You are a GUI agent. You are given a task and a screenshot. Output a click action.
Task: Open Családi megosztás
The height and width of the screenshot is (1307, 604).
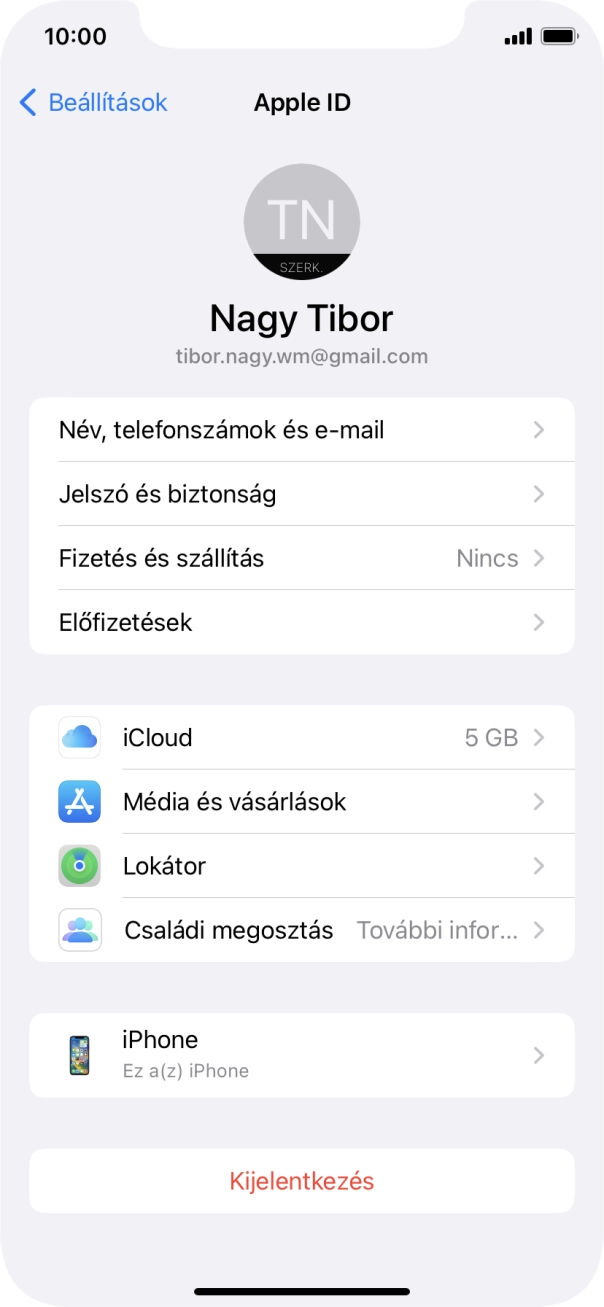point(302,930)
